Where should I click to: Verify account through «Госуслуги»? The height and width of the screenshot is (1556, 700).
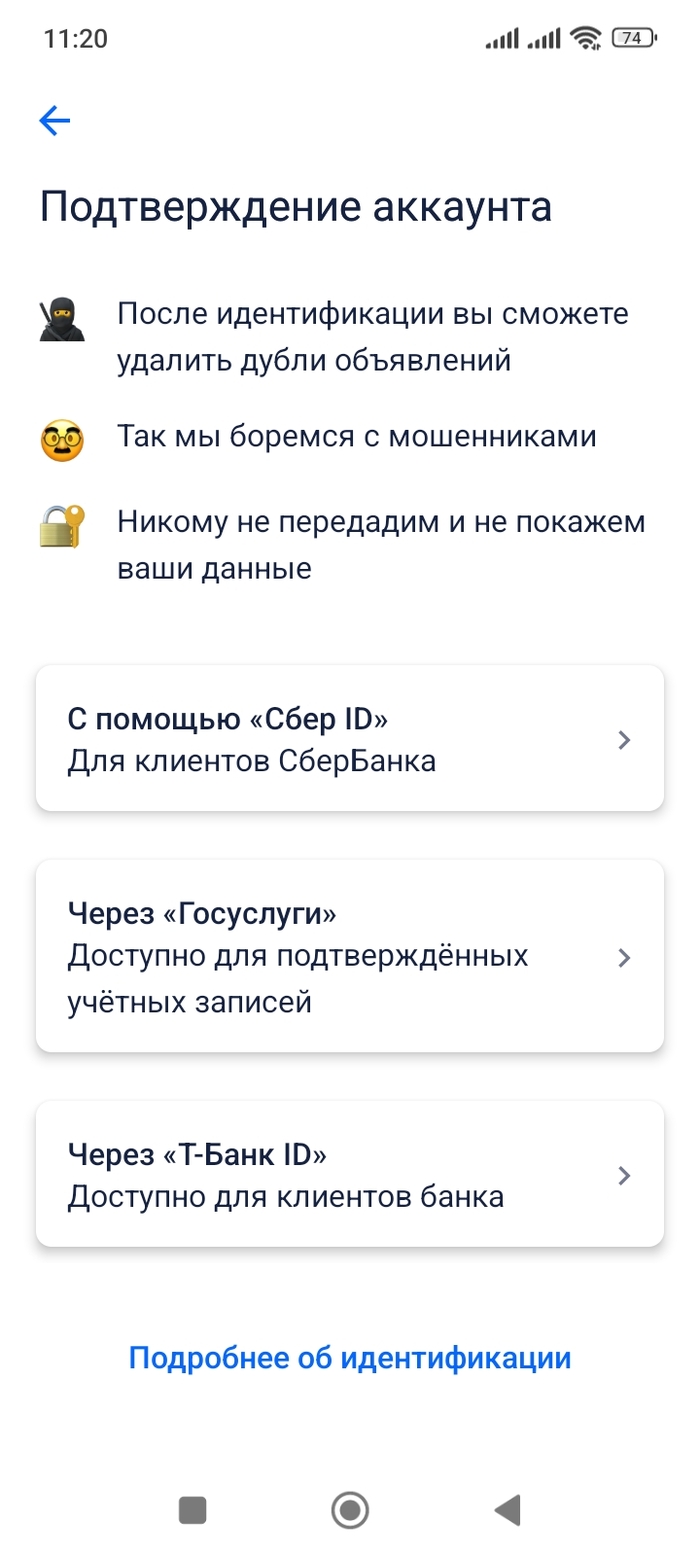[x=350, y=956]
